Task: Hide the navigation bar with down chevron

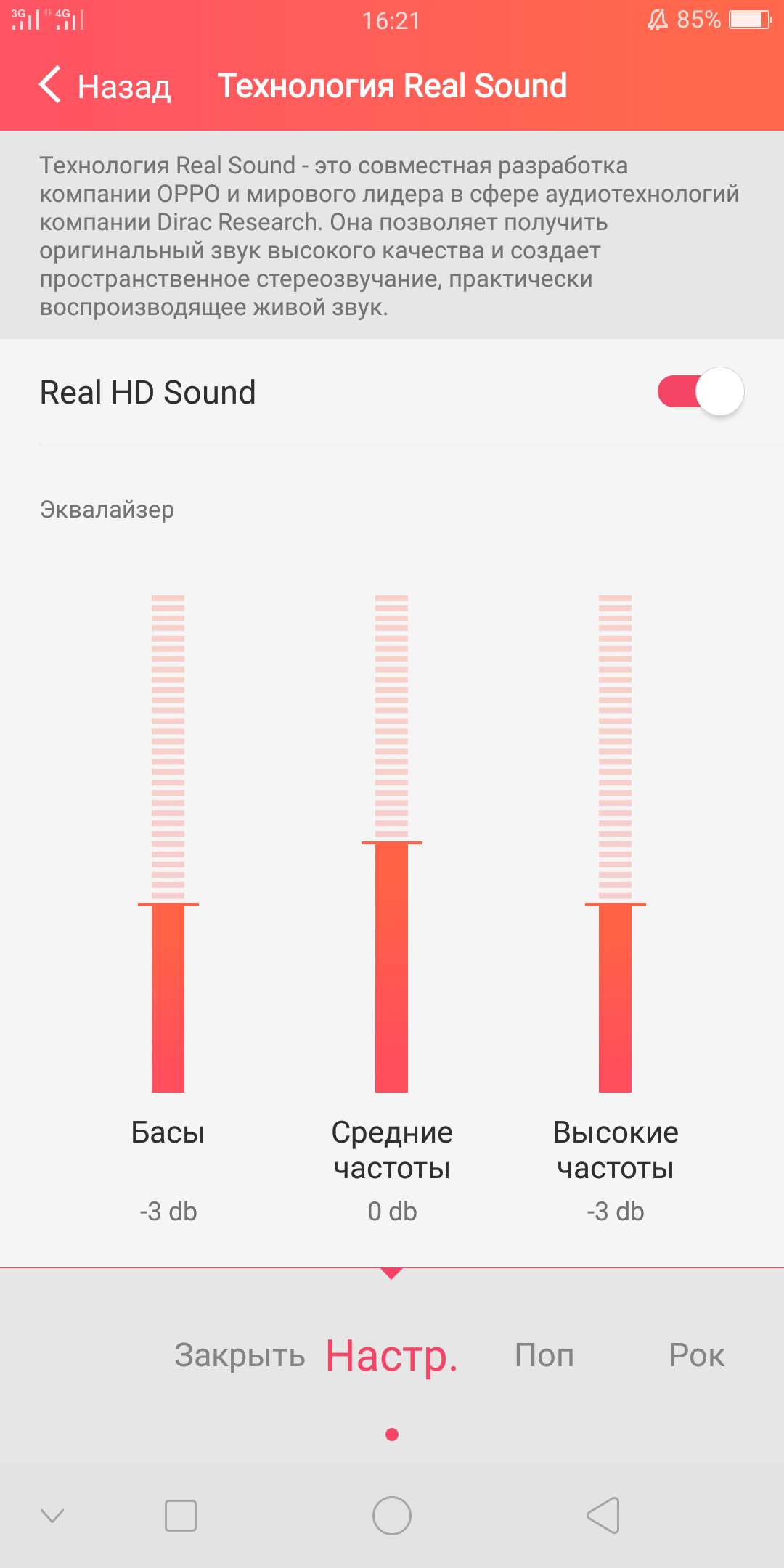Action: coord(52,1515)
